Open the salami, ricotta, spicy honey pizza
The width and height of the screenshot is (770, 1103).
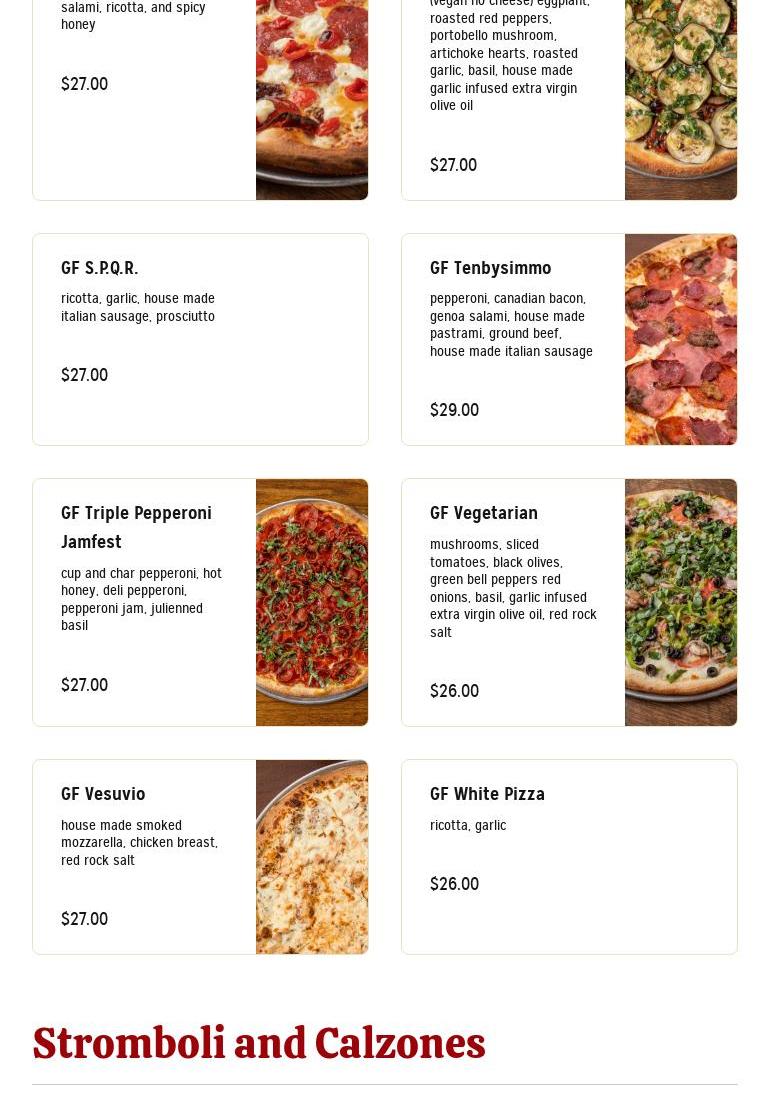(200, 98)
